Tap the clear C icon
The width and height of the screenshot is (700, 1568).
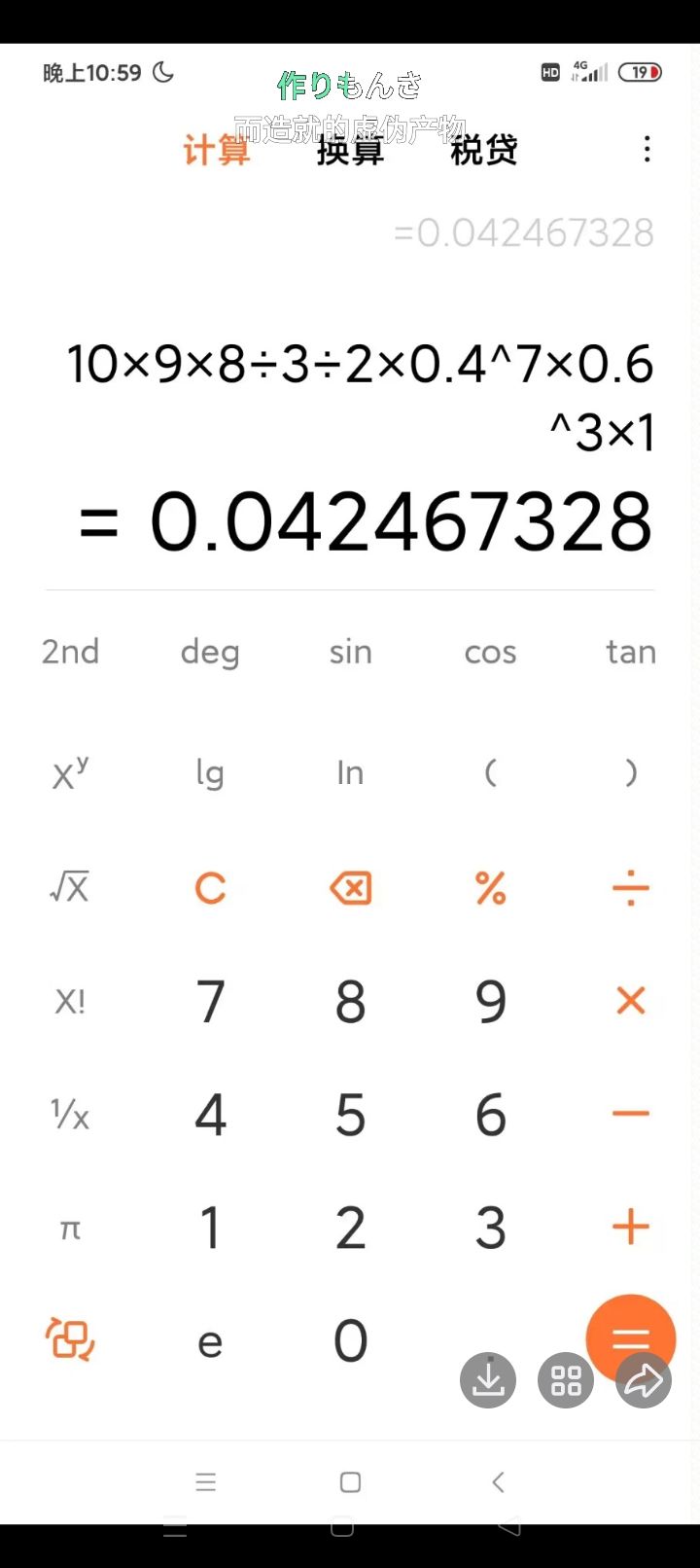coord(210,887)
